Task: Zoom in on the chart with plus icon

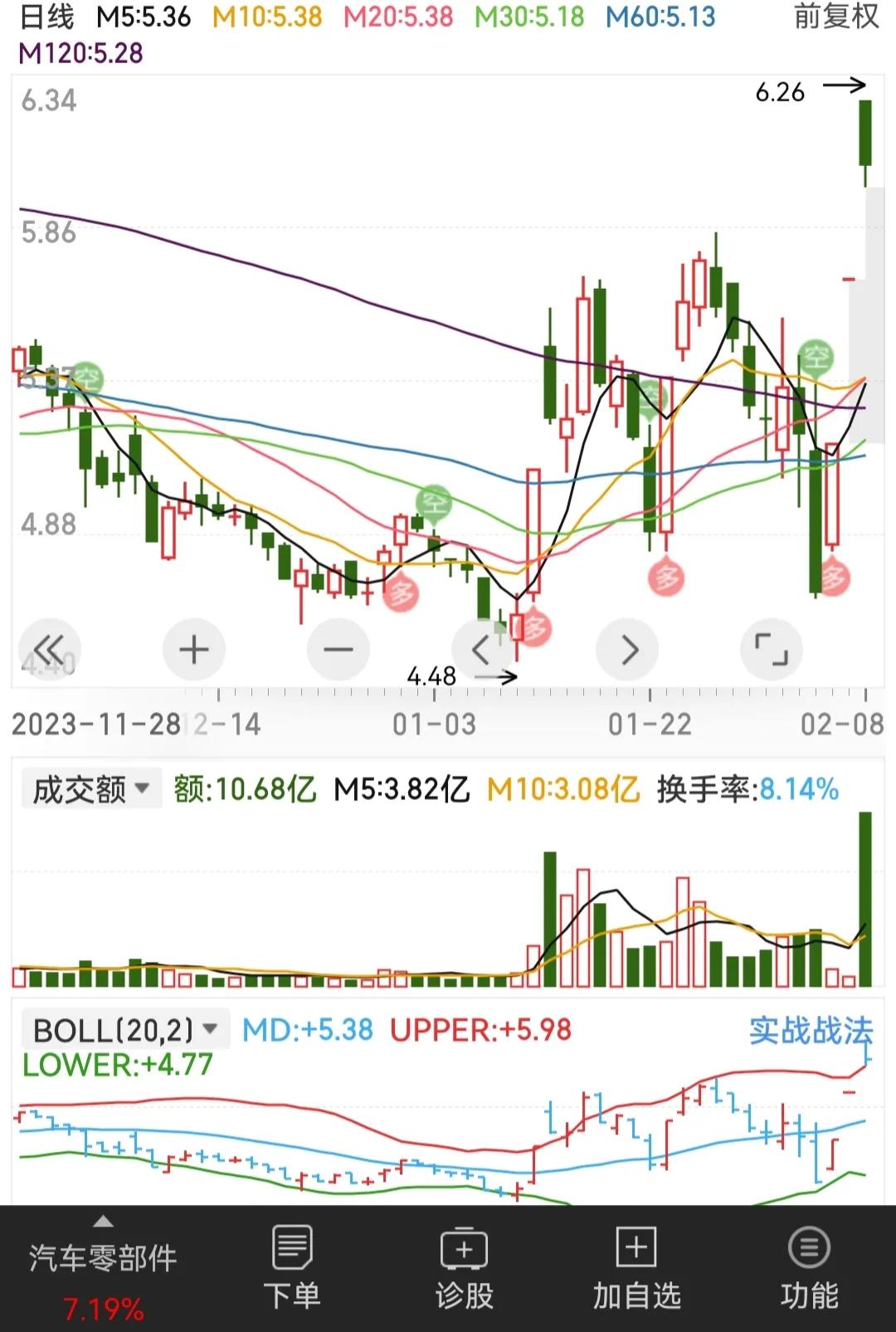Action: coord(193,650)
